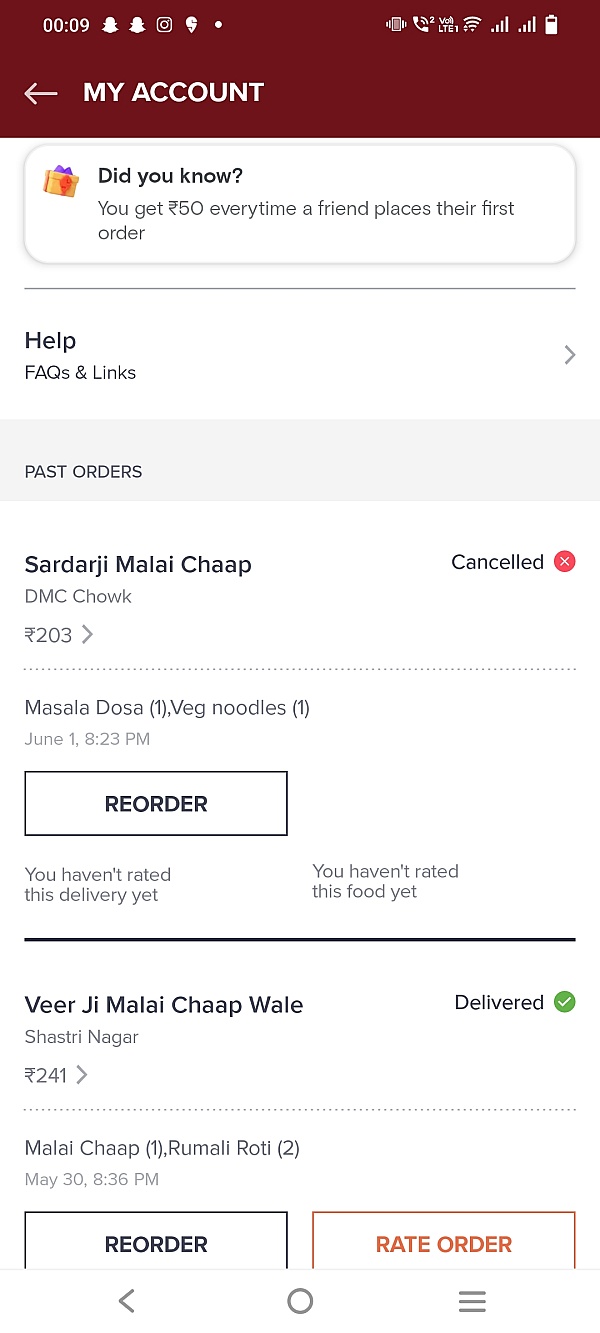Reorder from Veer Ji Malai Chaap Wale
The width and height of the screenshot is (600, 1333).
click(x=156, y=1241)
